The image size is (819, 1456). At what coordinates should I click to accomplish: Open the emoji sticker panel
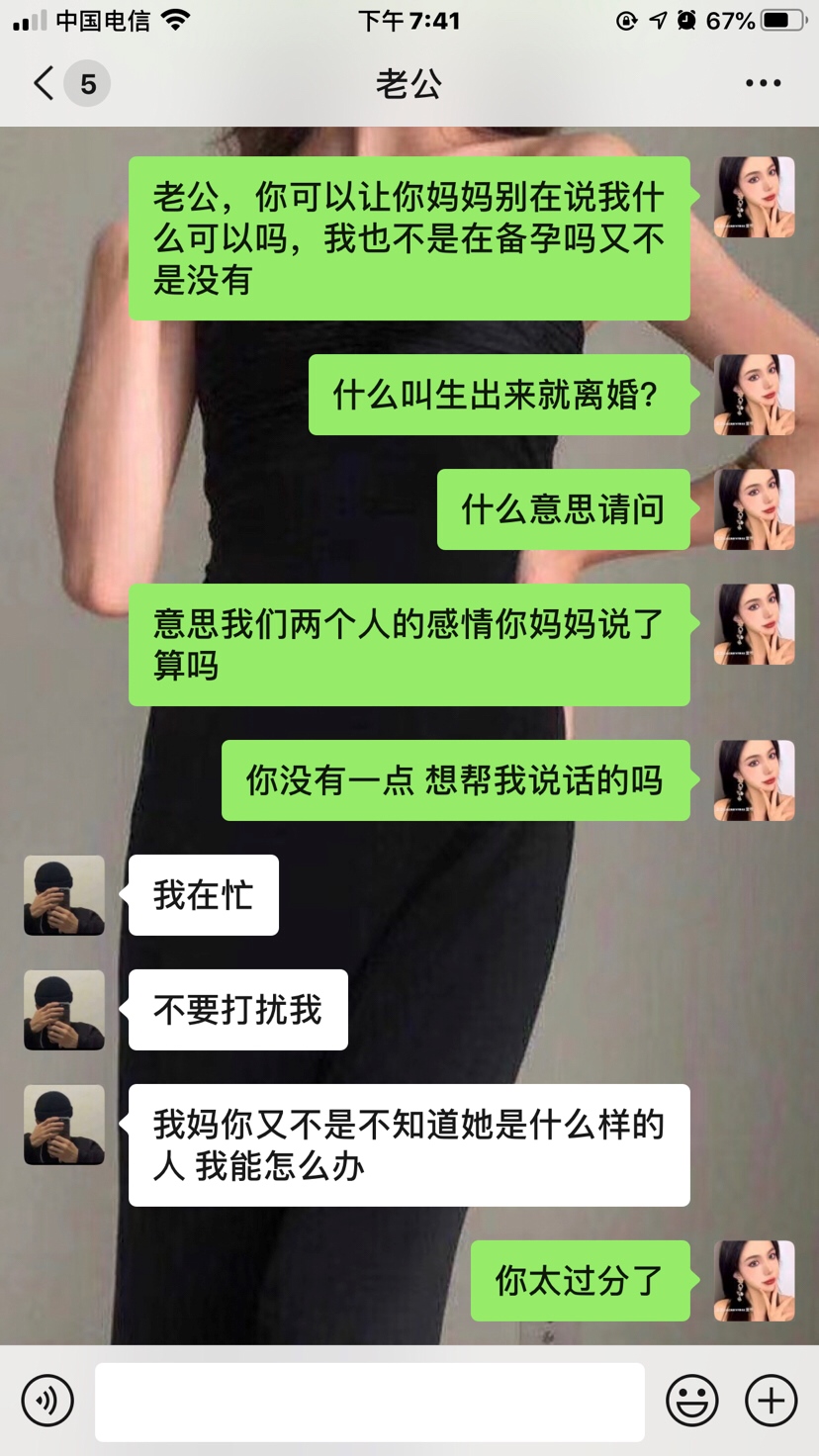pos(691,1401)
